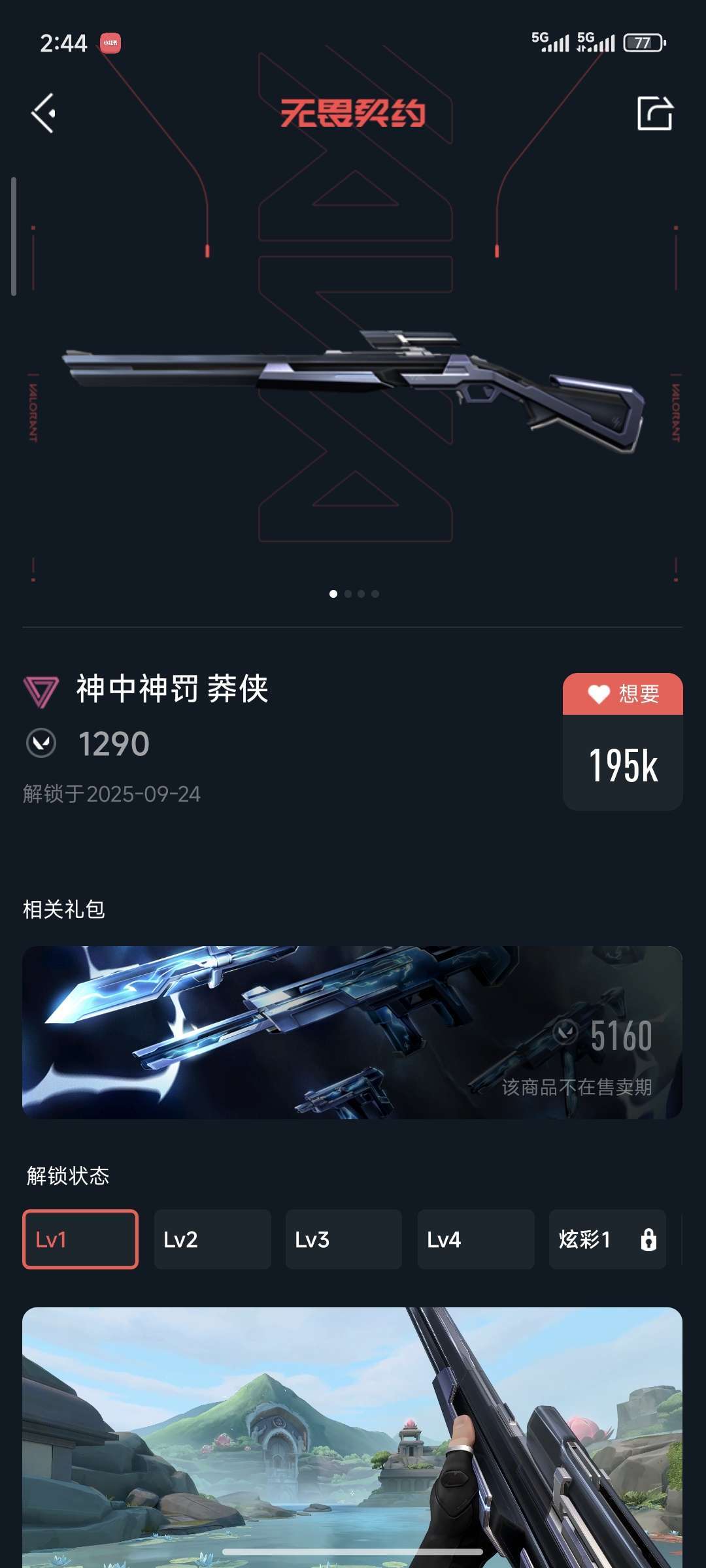This screenshot has height=1568, width=706.
Task: Switch to the Lv4 unlock level
Action: pos(476,1239)
